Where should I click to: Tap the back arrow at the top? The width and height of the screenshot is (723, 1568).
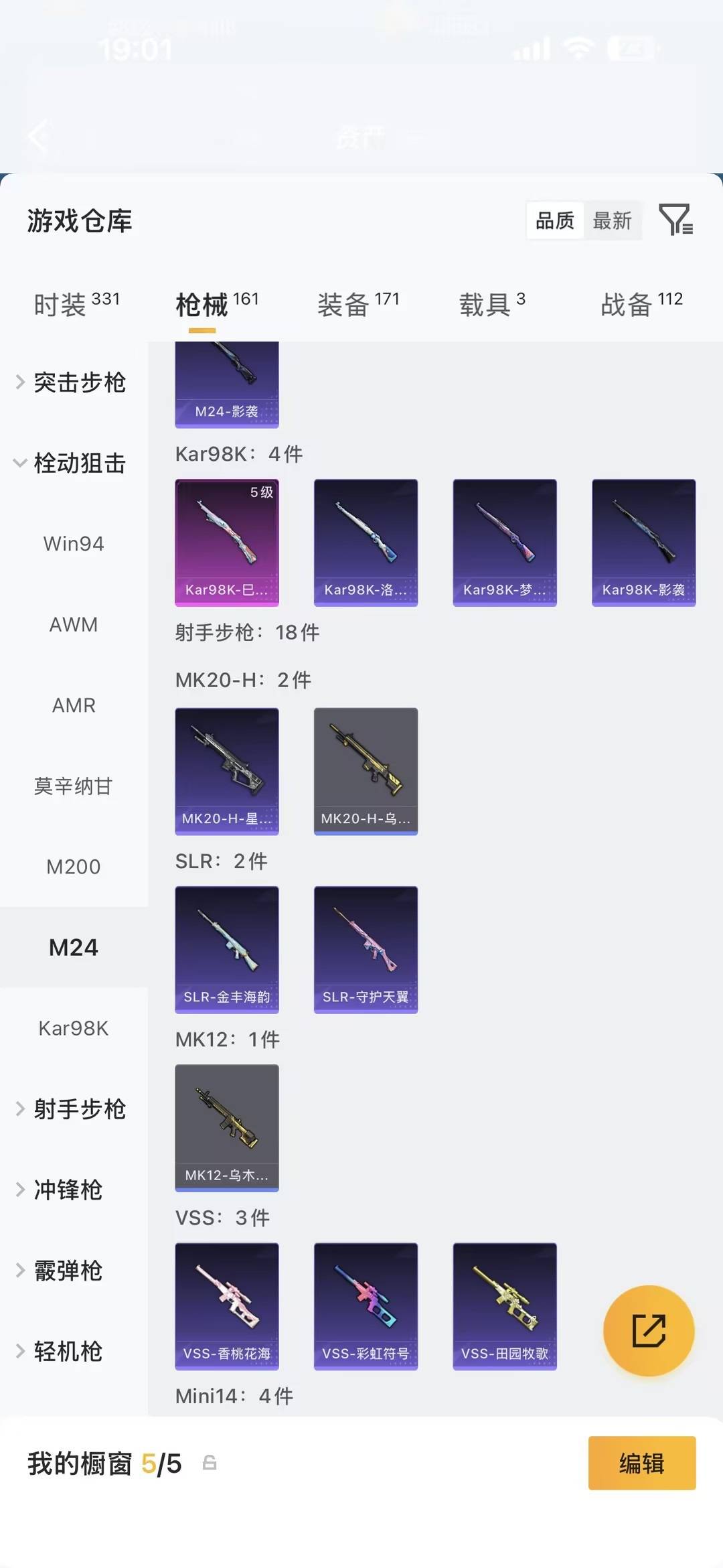(x=38, y=136)
